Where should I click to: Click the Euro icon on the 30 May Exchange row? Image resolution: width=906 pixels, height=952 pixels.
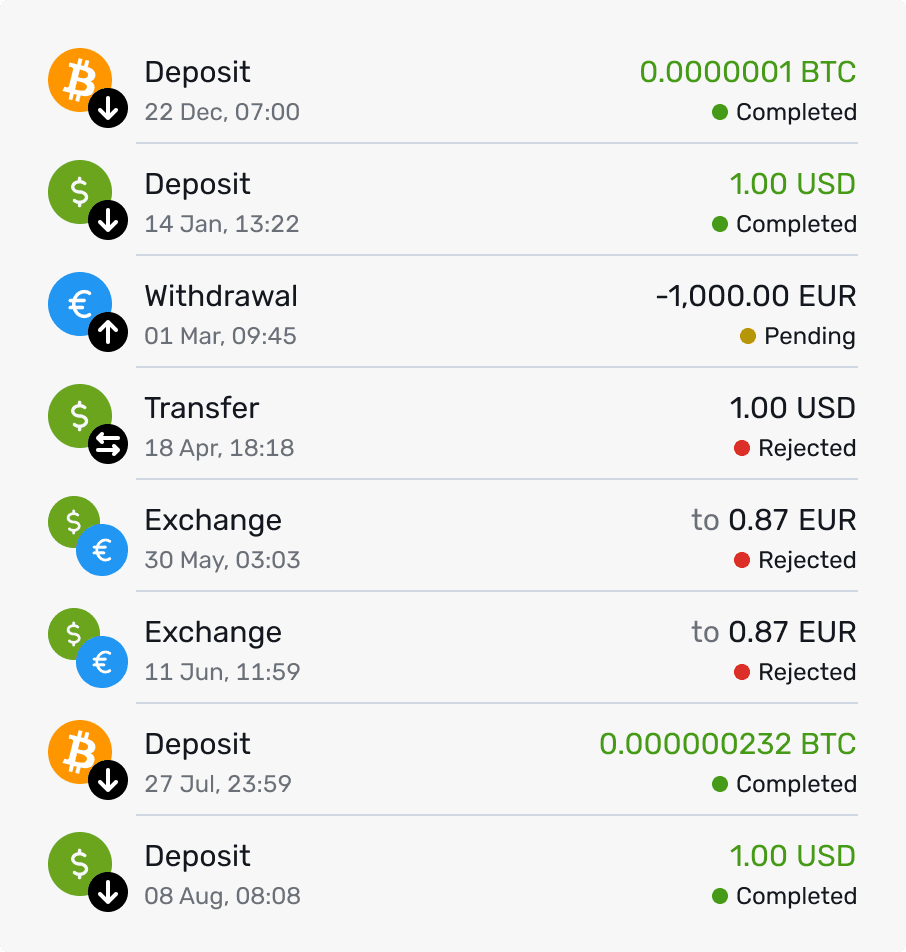[x=101, y=550]
